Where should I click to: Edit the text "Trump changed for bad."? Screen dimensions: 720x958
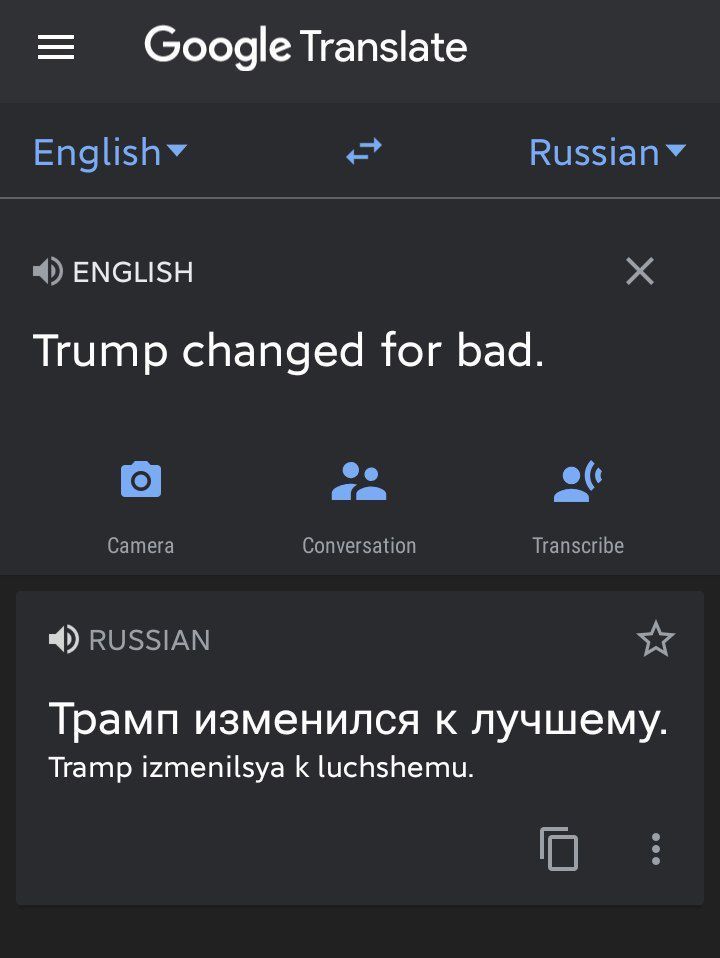288,351
